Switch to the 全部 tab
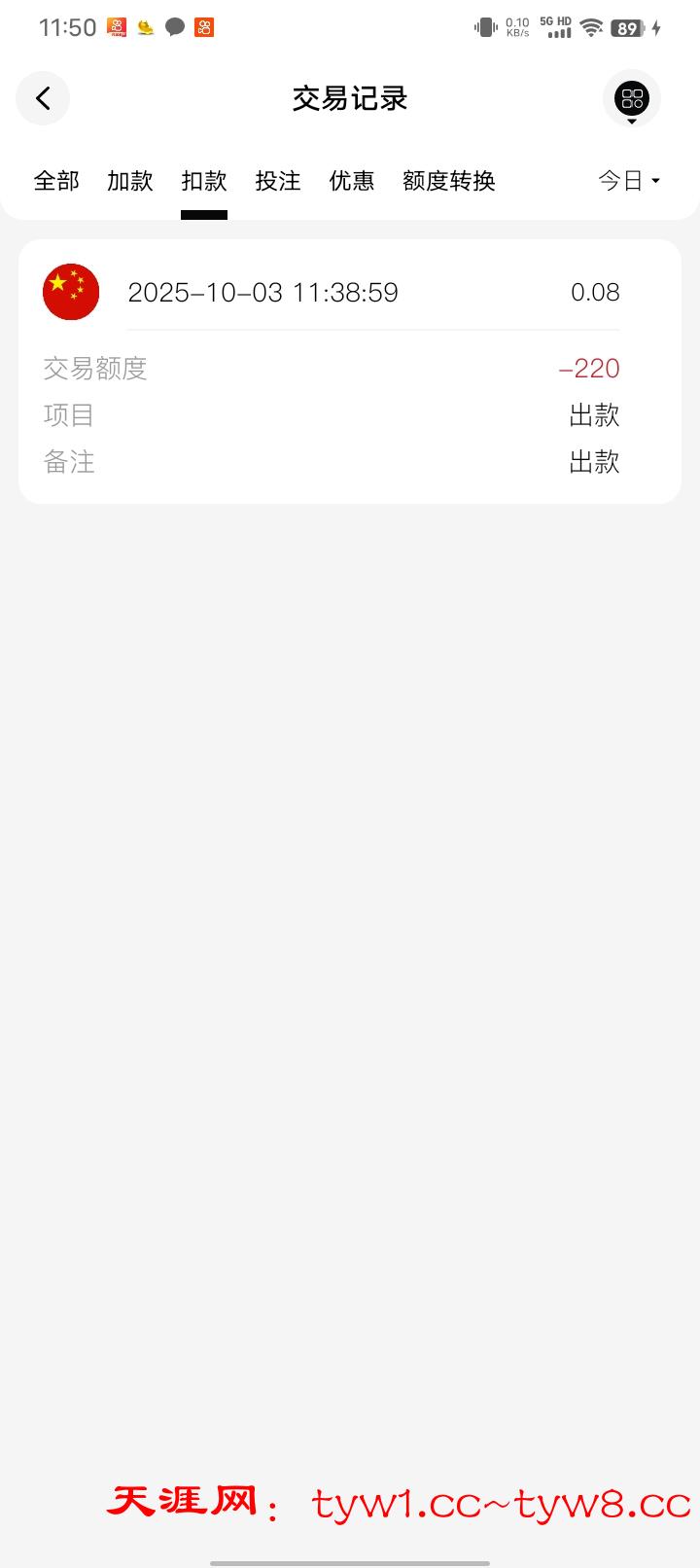This screenshot has width=700, height=1568. pyautogui.click(x=55, y=181)
